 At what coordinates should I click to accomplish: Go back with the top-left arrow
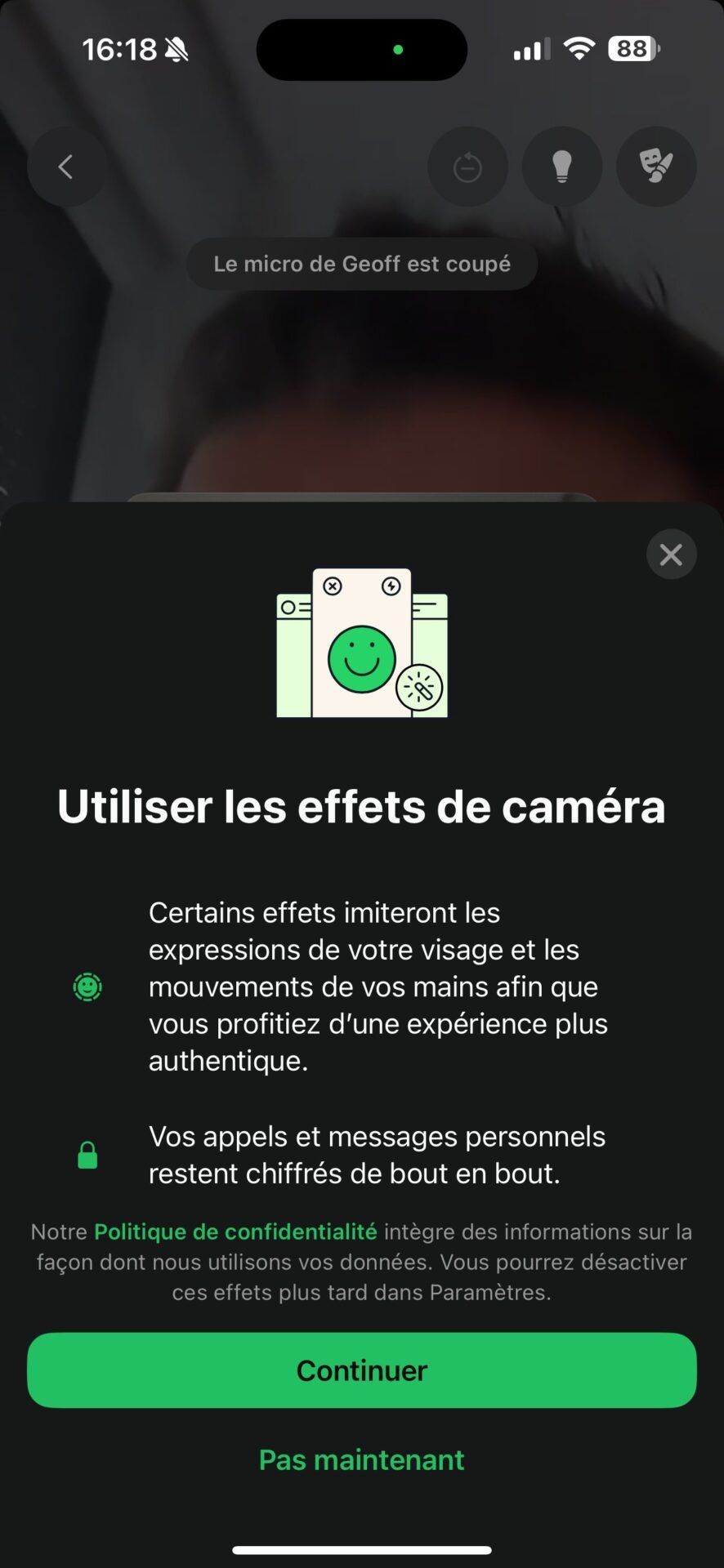(67, 167)
